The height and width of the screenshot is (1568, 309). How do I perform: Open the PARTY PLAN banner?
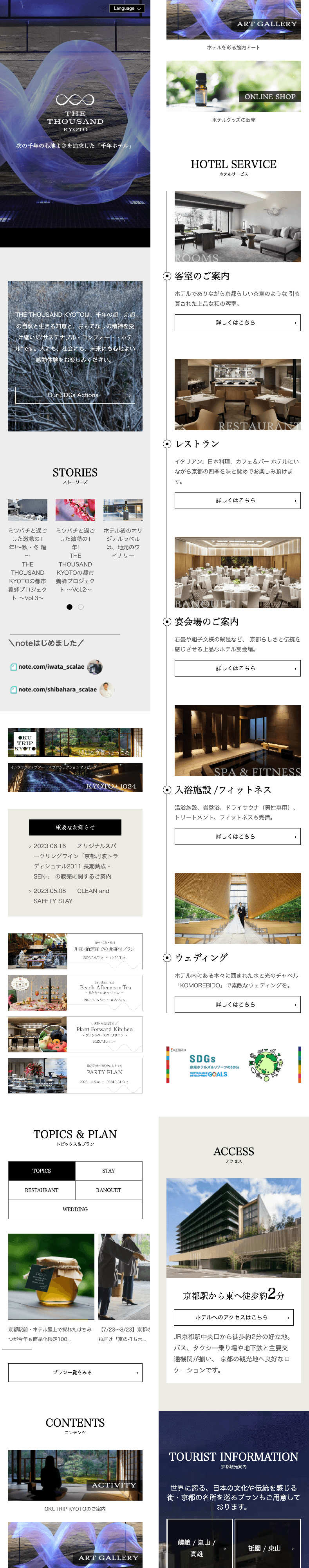(75, 1075)
